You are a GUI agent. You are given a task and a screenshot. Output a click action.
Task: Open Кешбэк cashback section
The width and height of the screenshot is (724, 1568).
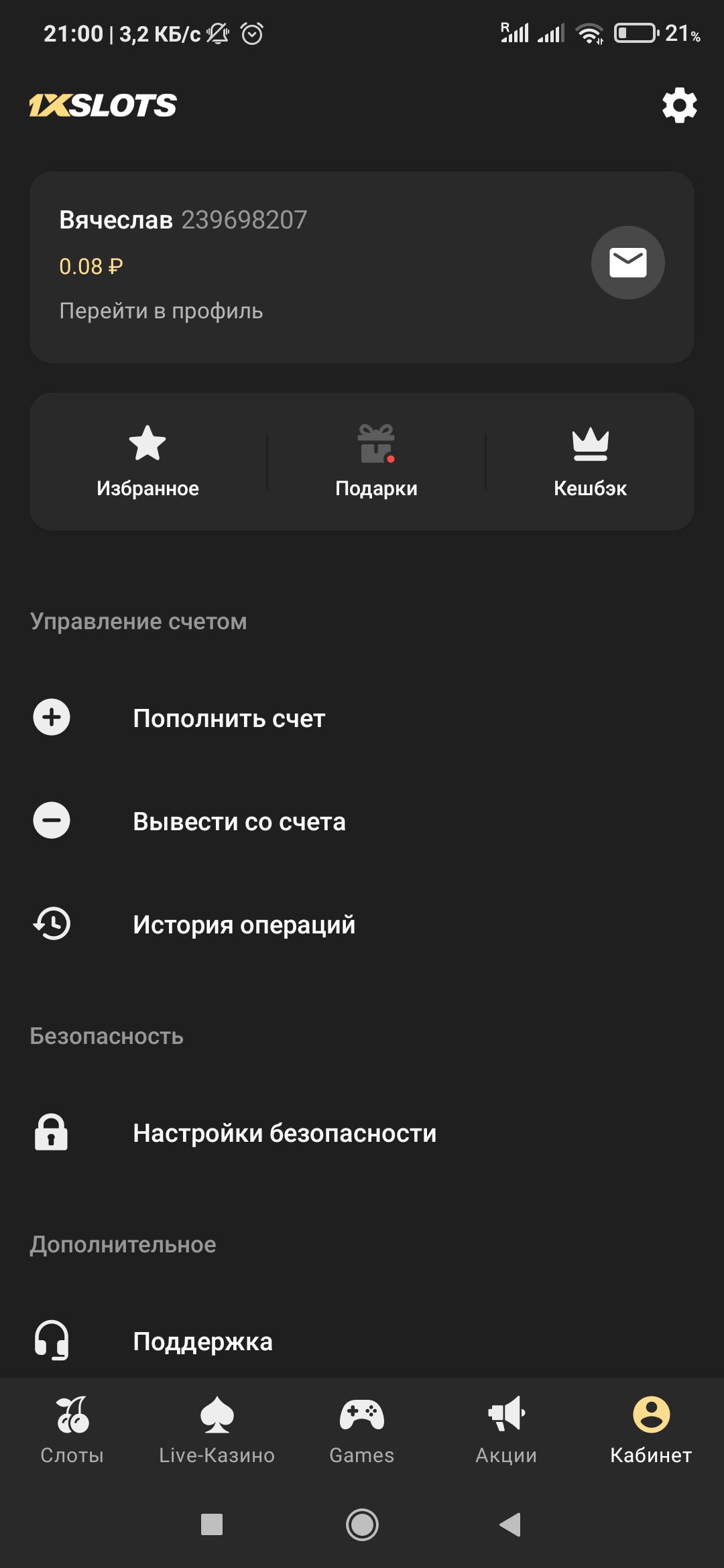click(x=590, y=462)
